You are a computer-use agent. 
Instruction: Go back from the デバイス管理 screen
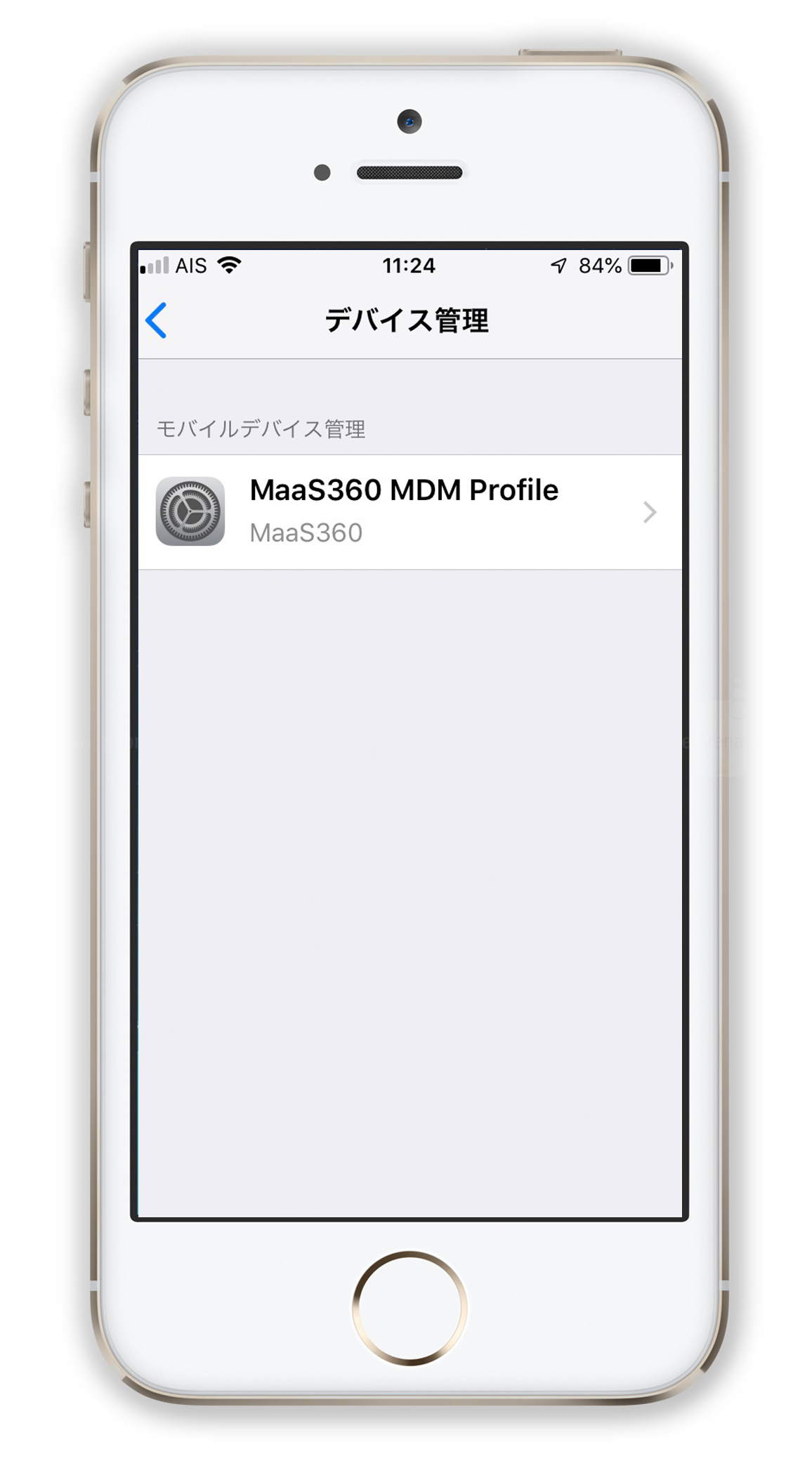(156, 320)
